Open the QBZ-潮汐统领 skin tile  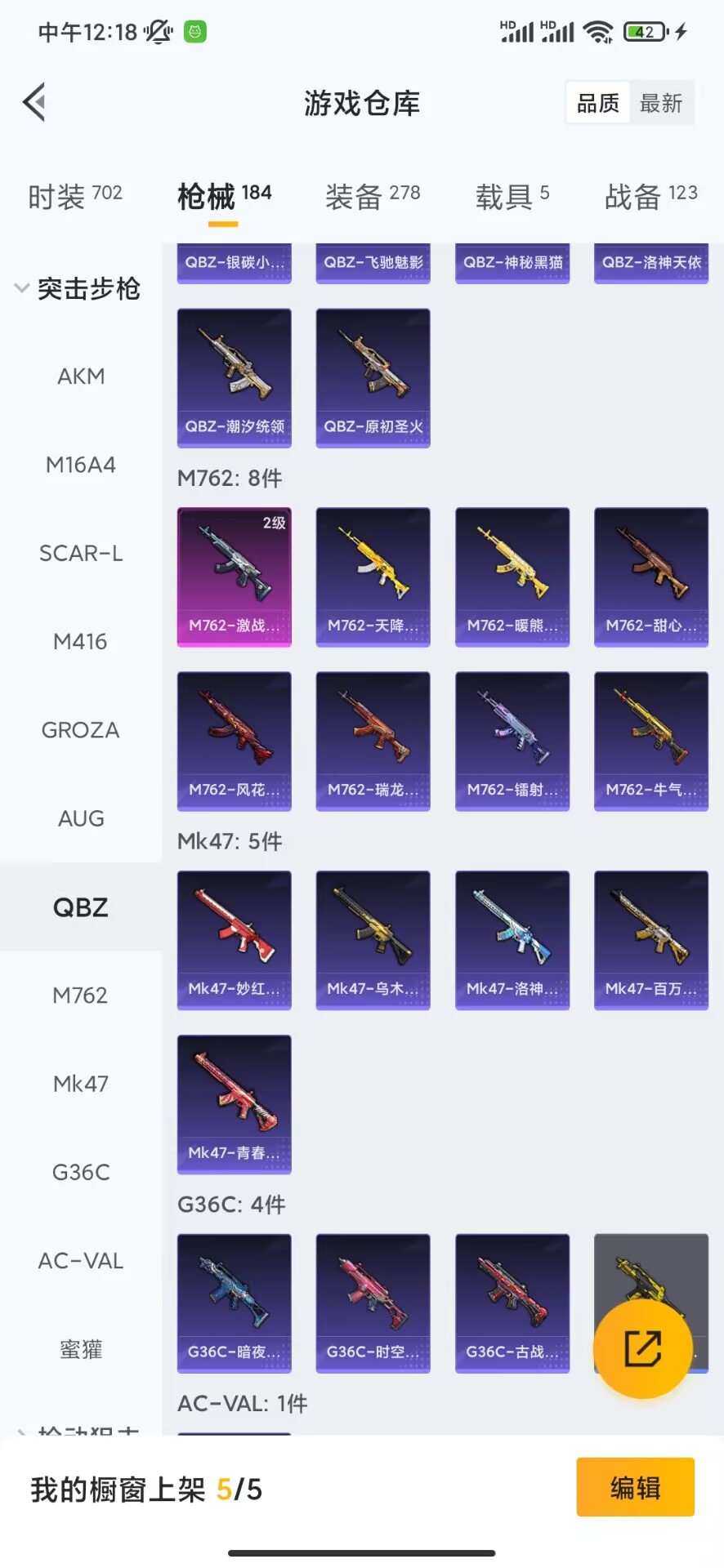[235, 378]
